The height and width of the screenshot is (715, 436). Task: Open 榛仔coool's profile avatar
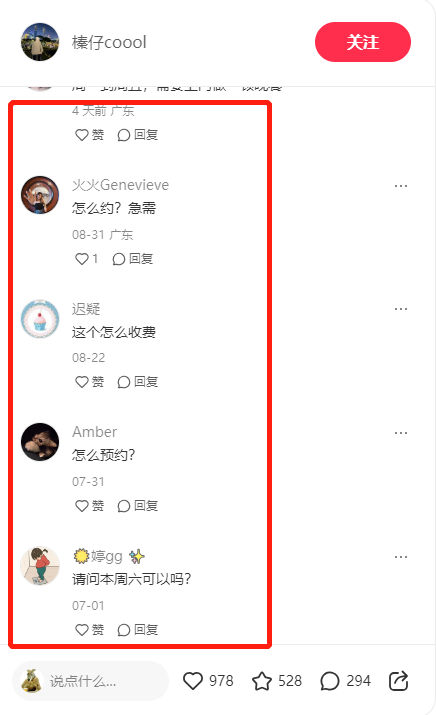[x=40, y=42]
